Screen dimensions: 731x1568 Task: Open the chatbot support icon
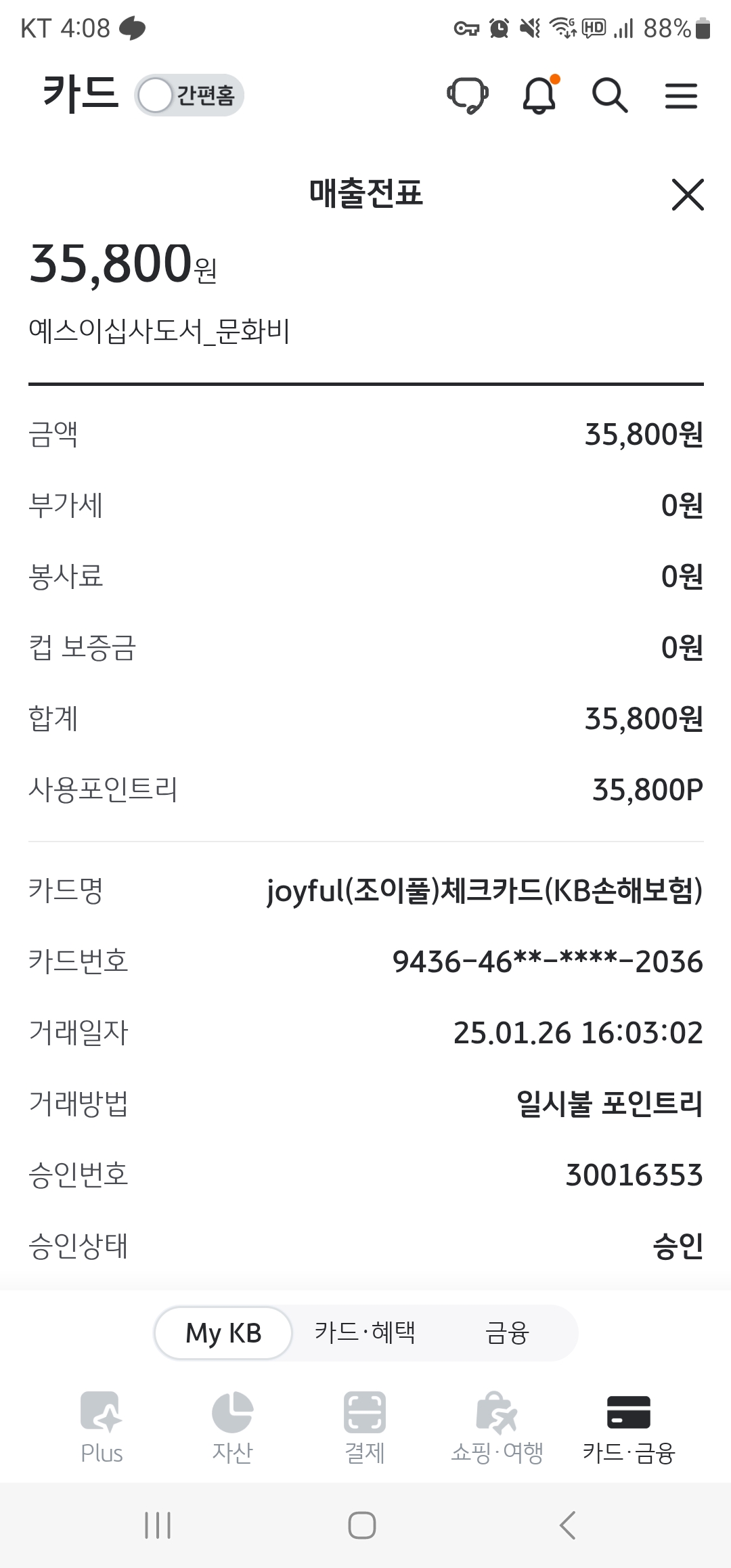(x=468, y=95)
